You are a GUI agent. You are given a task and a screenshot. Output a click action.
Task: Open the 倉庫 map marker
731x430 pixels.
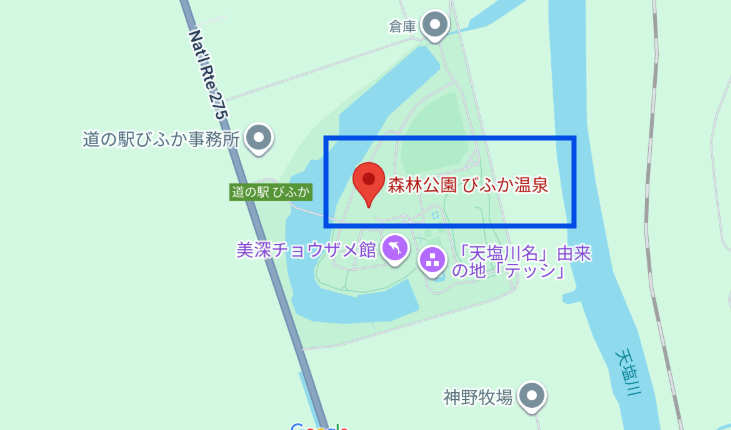435,26
